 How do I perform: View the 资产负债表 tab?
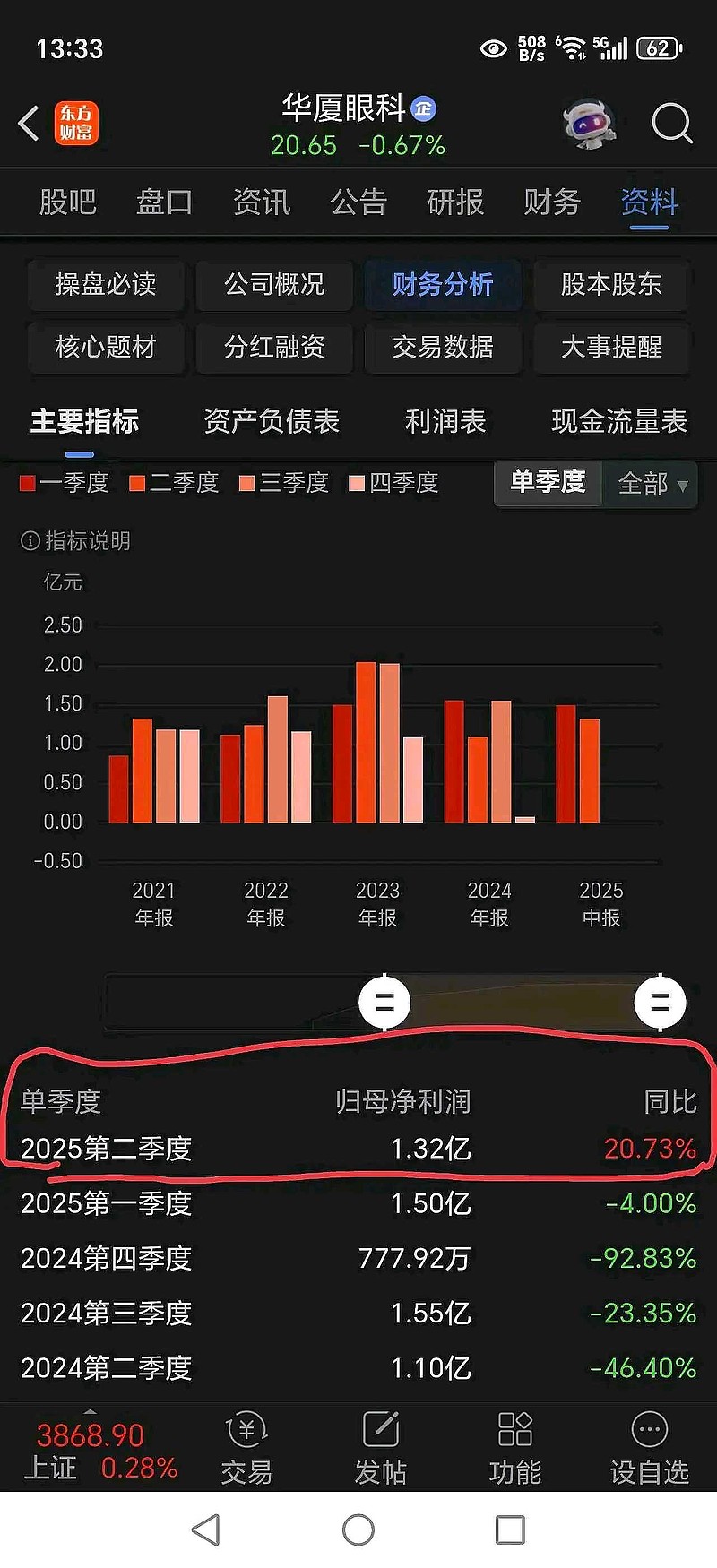click(272, 421)
